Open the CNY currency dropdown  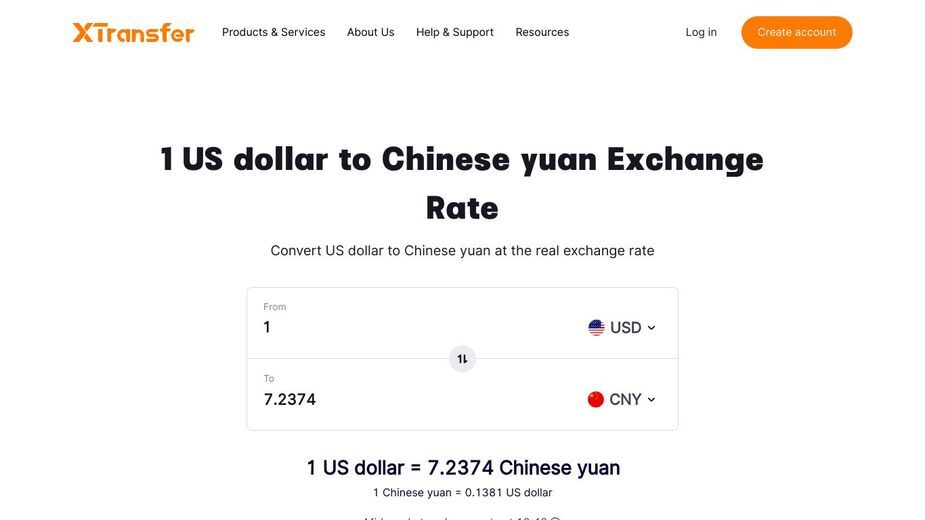[x=622, y=399]
